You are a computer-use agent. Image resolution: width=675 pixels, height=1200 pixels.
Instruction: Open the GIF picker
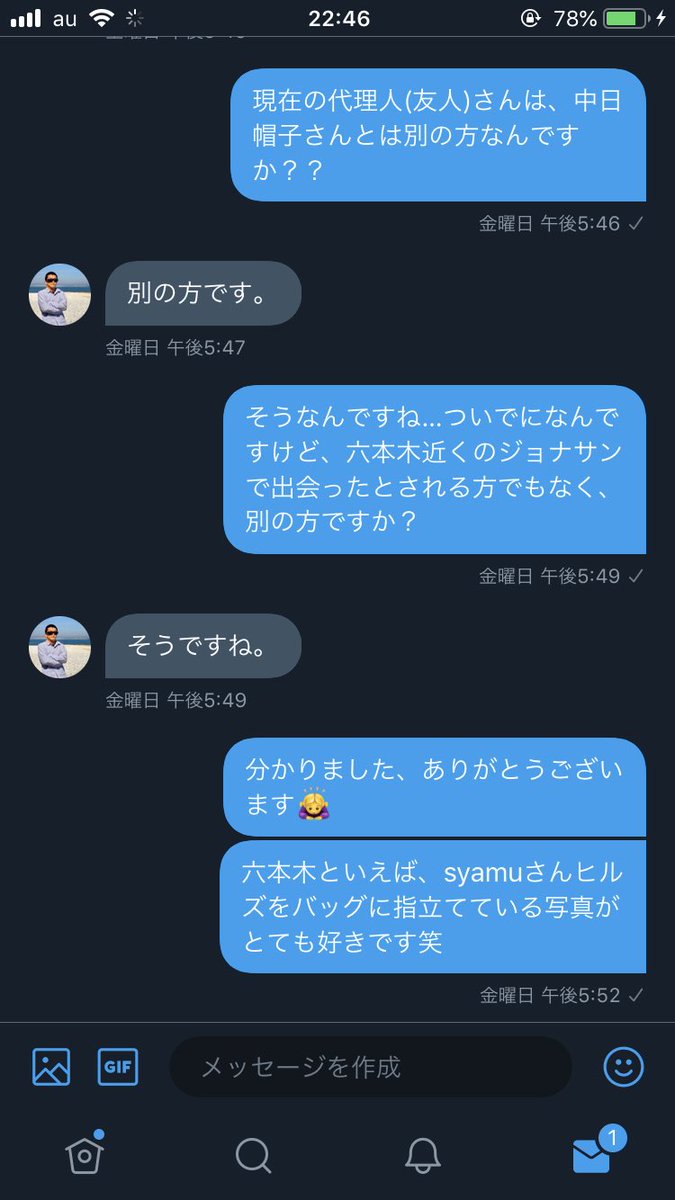[118, 1067]
